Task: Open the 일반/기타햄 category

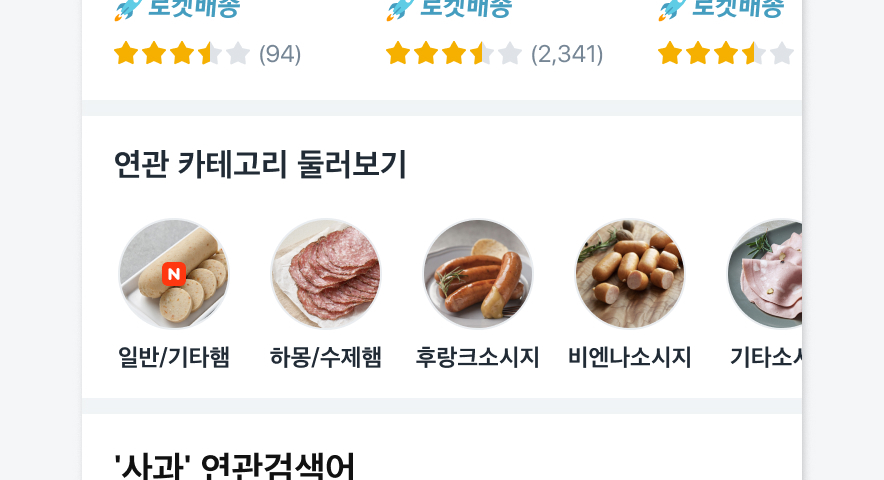Action: [x=174, y=274]
